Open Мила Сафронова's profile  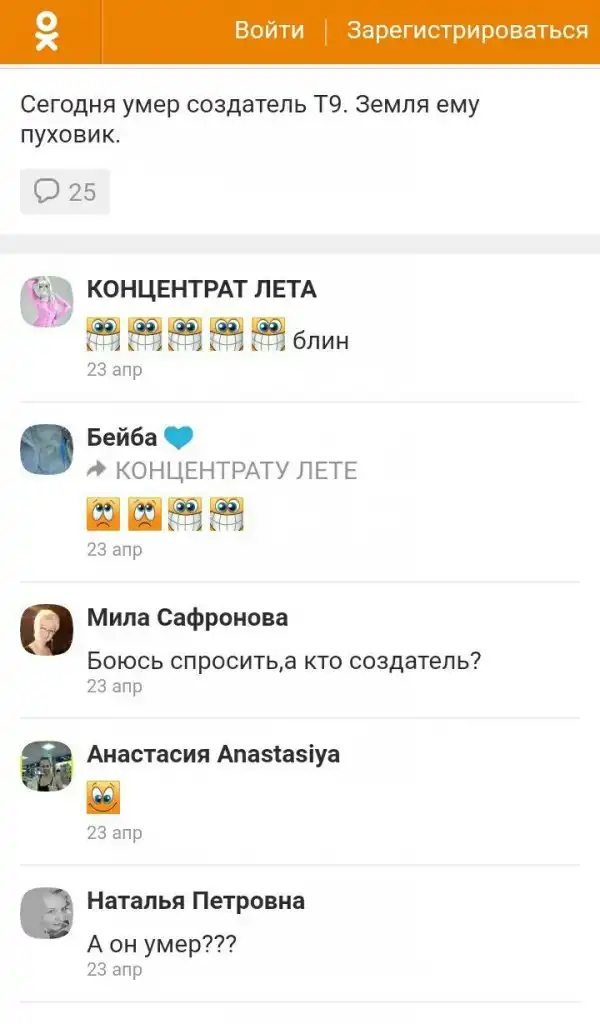187,618
